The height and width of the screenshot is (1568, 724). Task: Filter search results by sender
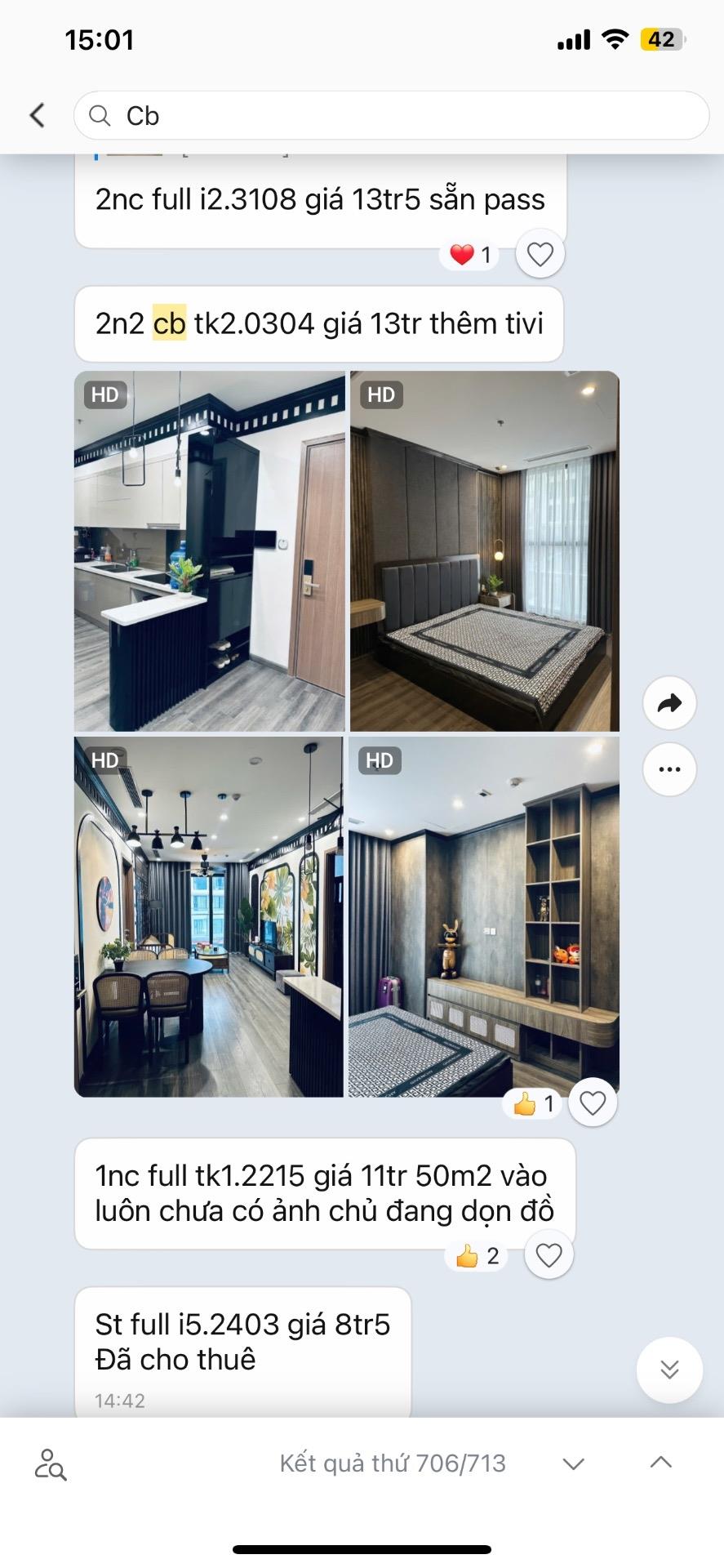[50, 1464]
